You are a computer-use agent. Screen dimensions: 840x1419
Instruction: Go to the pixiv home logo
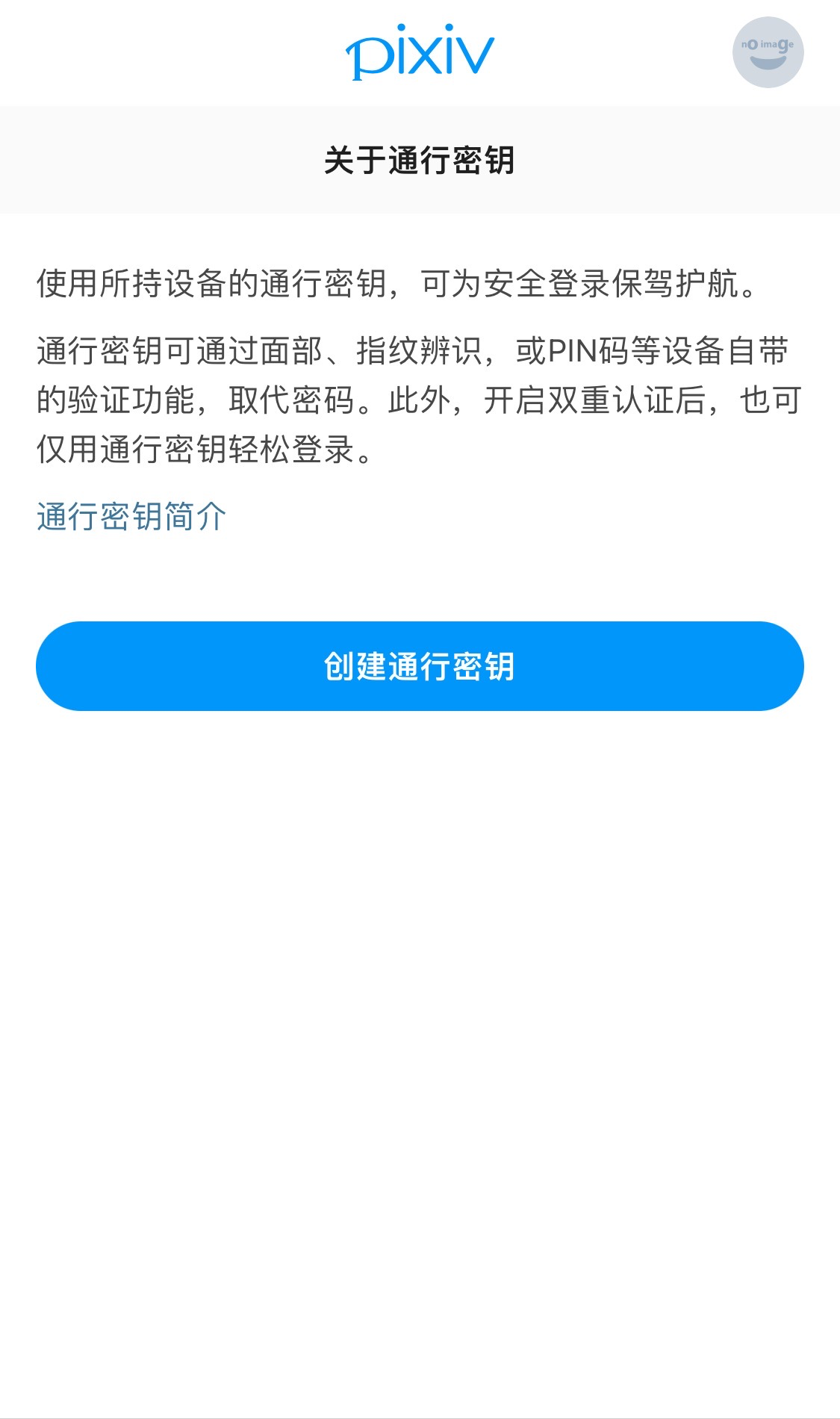[420, 53]
